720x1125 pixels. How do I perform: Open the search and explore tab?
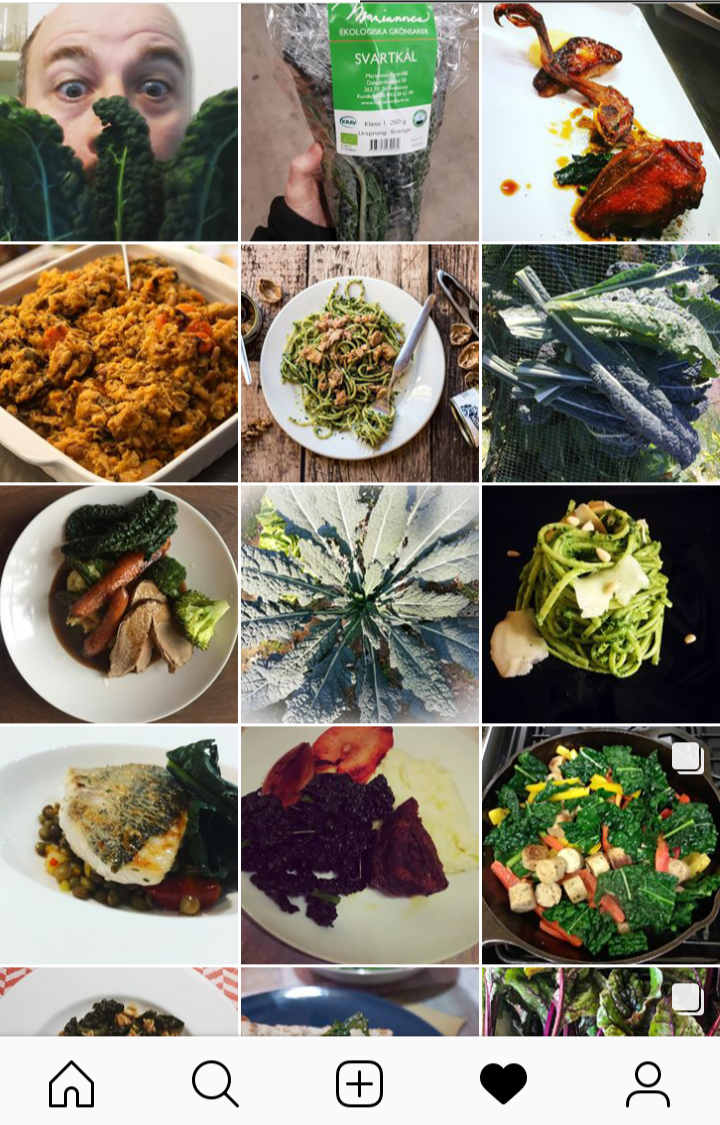[x=215, y=1083]
